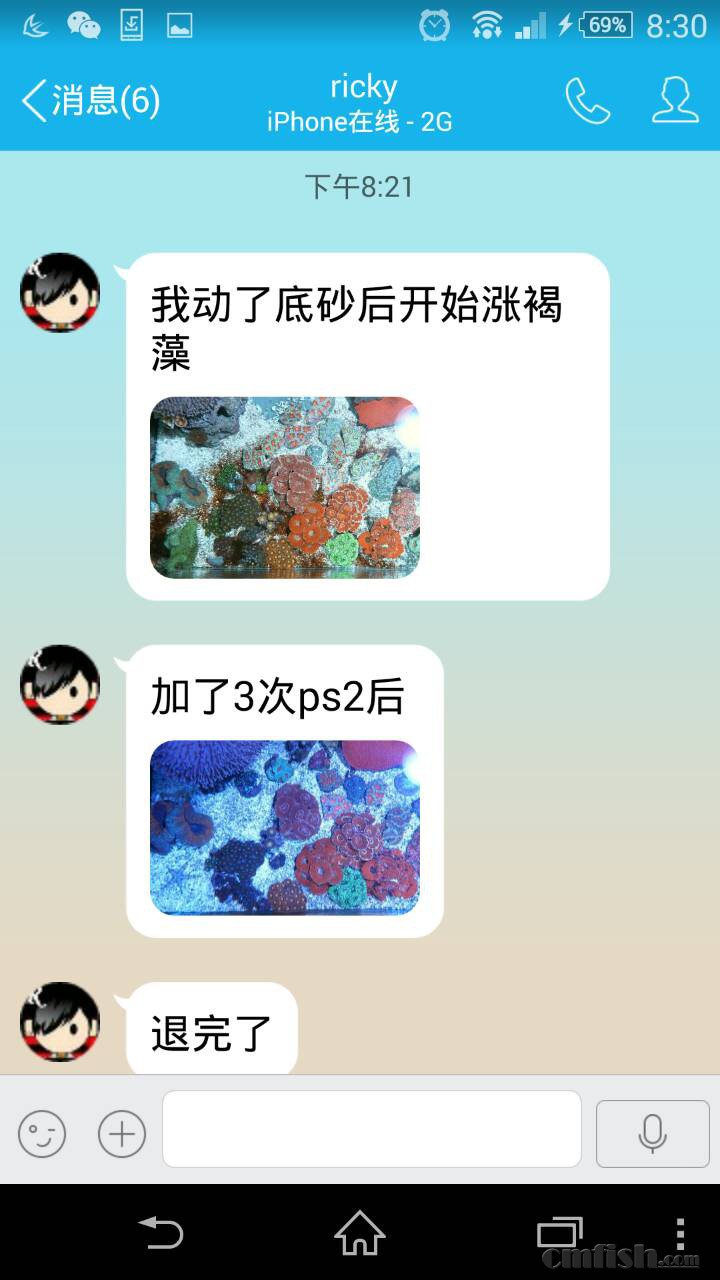720x1280 pixels.
Task: Go to the home screen
Action: (359, 1232)
